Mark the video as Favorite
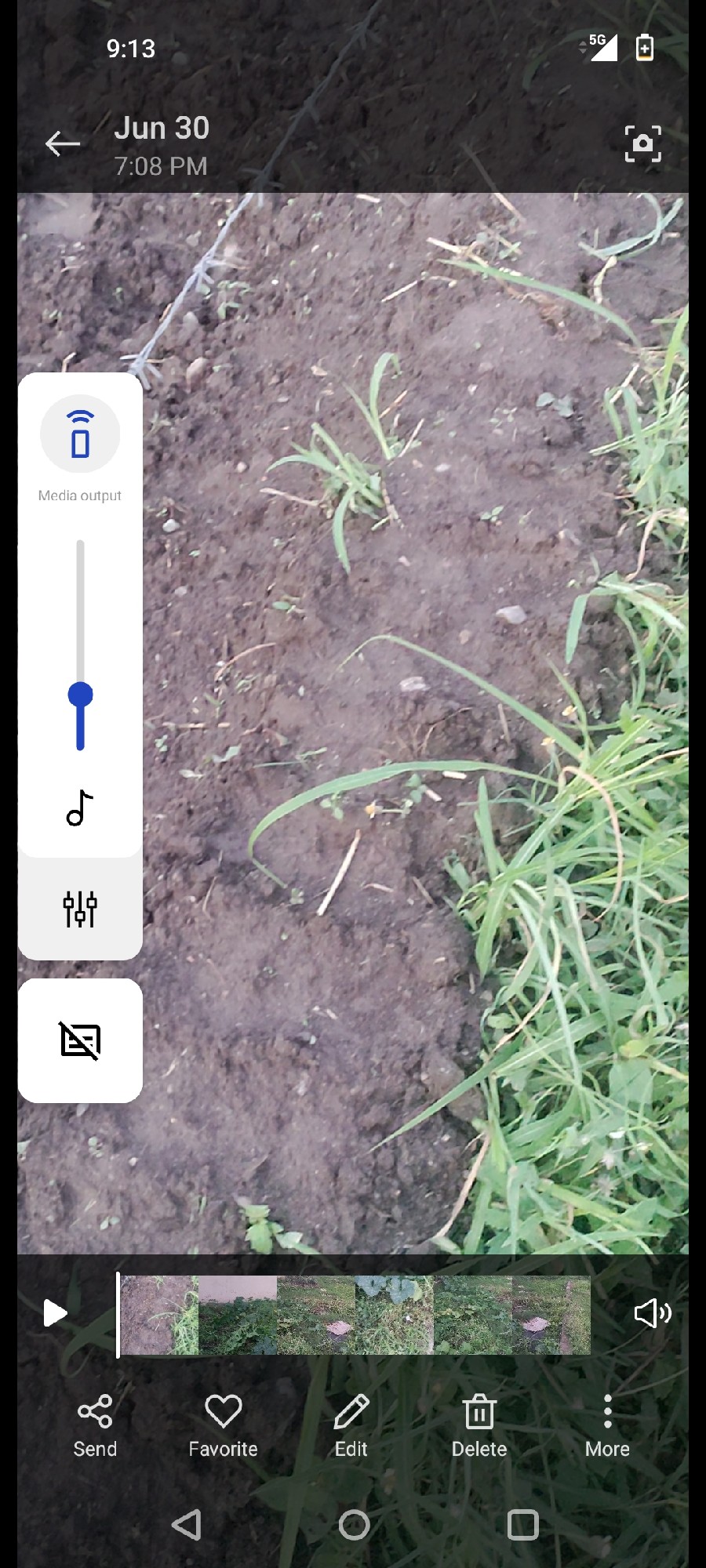The width and height of the screenshot is (706, 1568). pyautogui.click(x=223, y=1426)
